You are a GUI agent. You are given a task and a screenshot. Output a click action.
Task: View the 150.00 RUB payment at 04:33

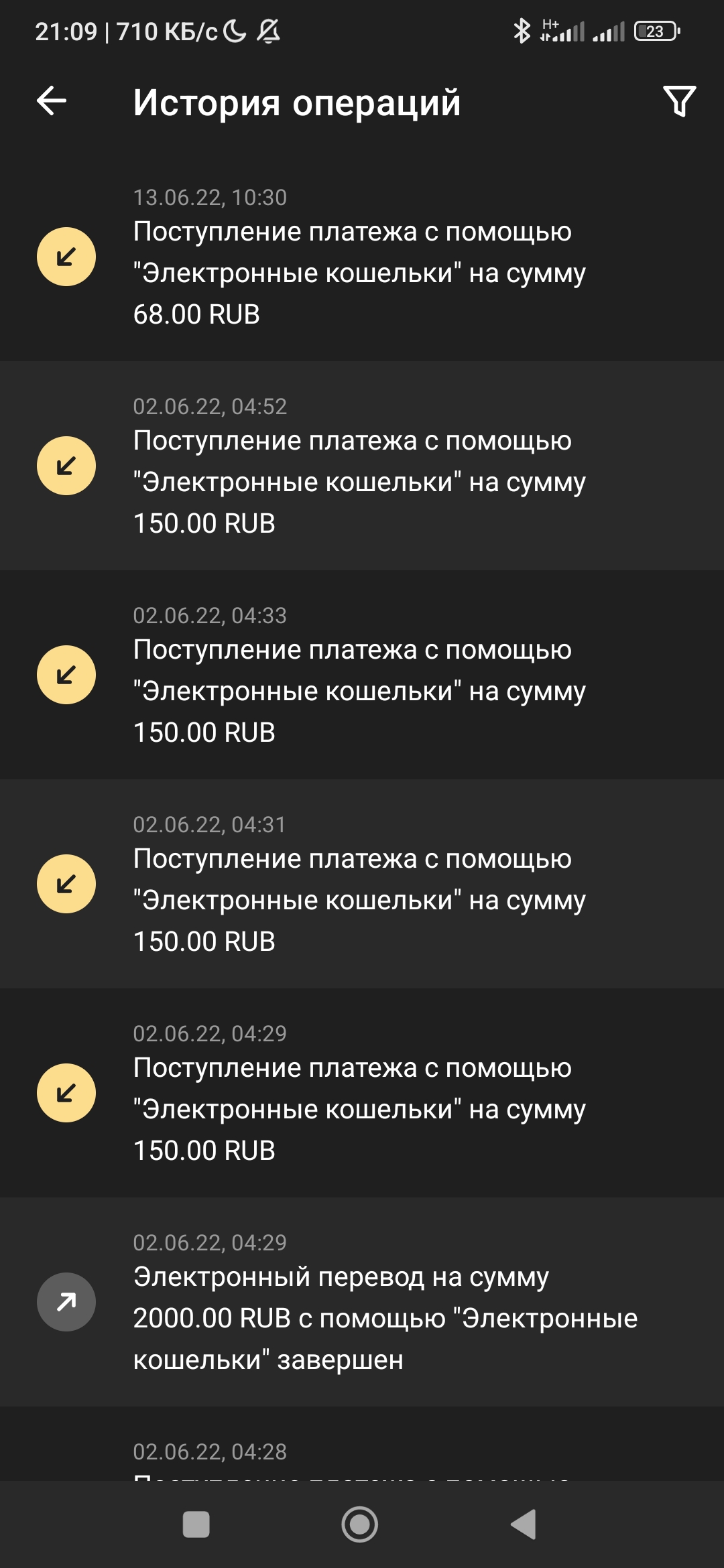(x=362, y=675)
